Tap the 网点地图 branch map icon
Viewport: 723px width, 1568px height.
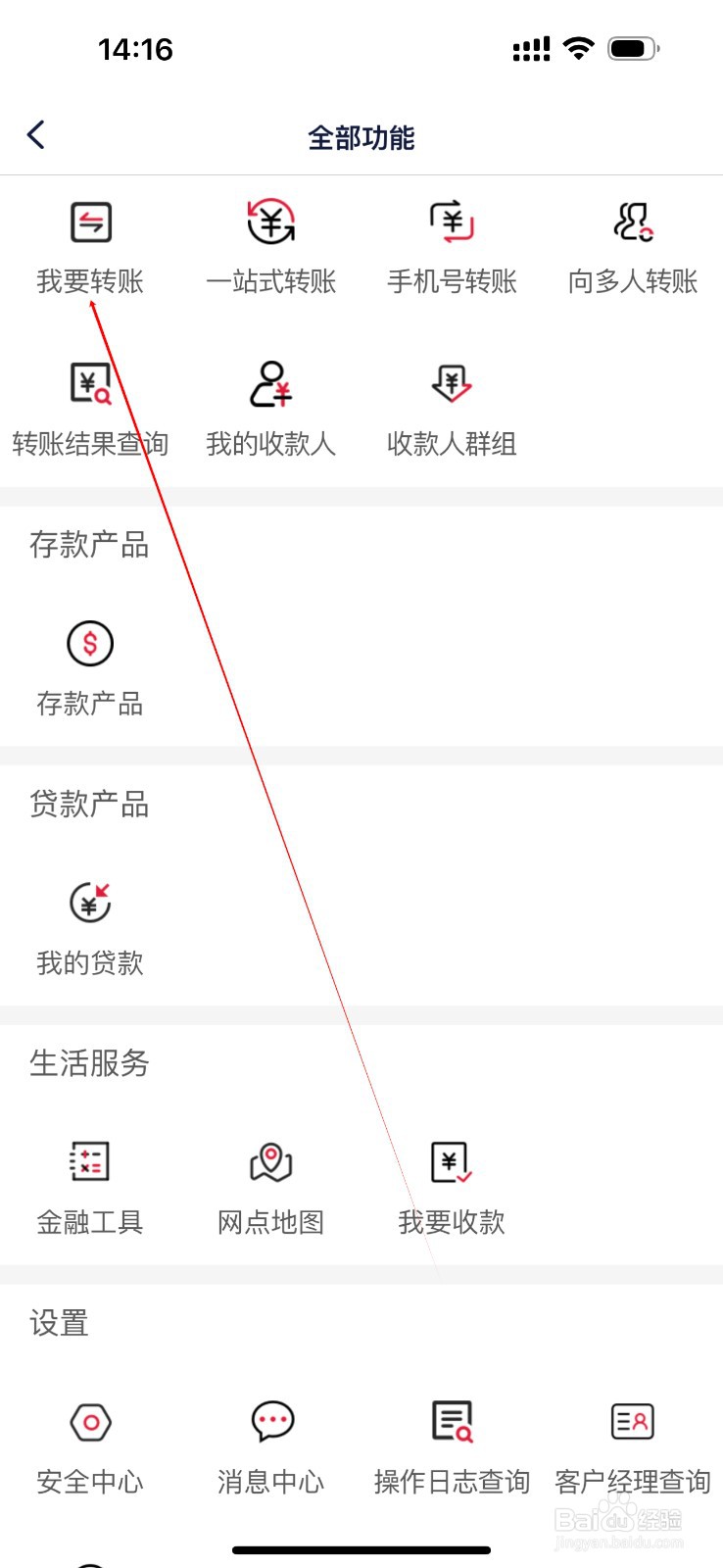pos(270,1161)
